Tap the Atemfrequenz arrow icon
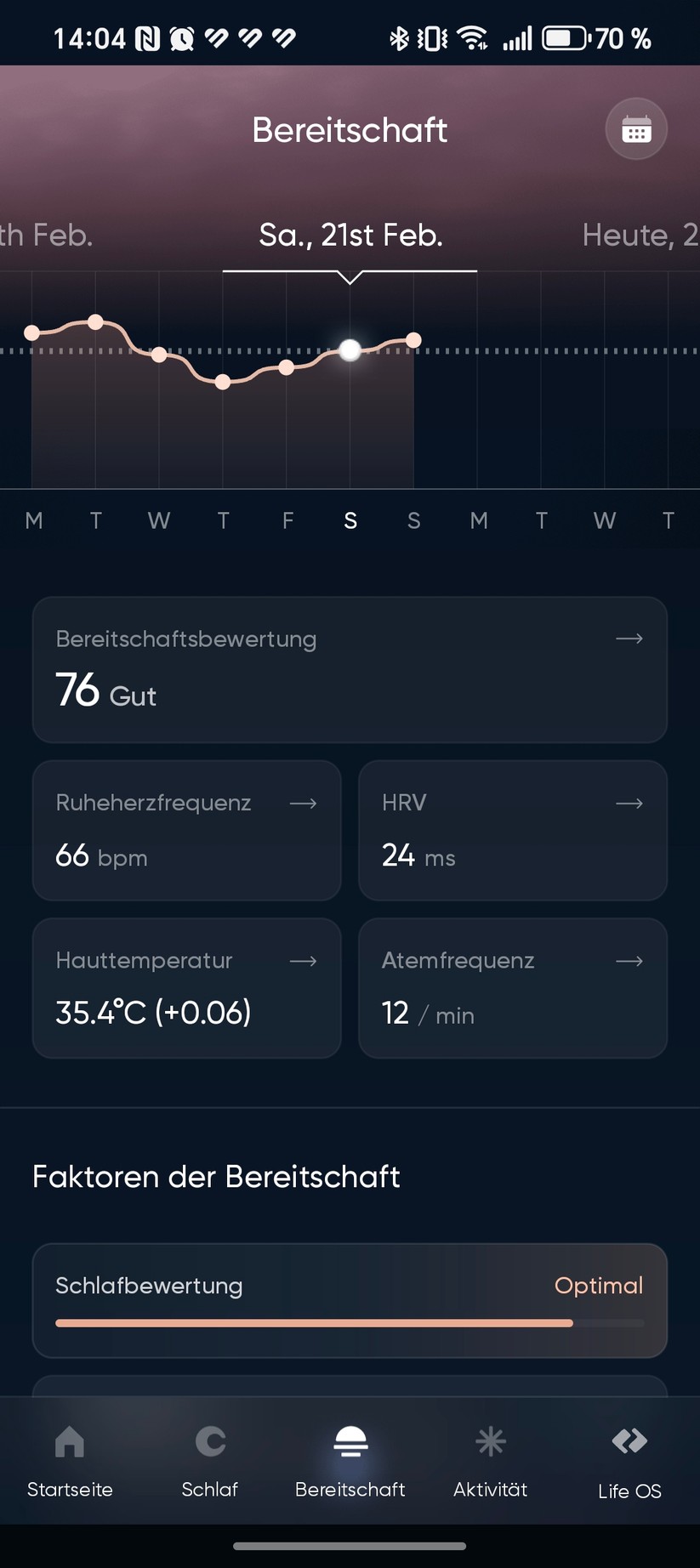The image size is (700, 1568). point(629,960)
